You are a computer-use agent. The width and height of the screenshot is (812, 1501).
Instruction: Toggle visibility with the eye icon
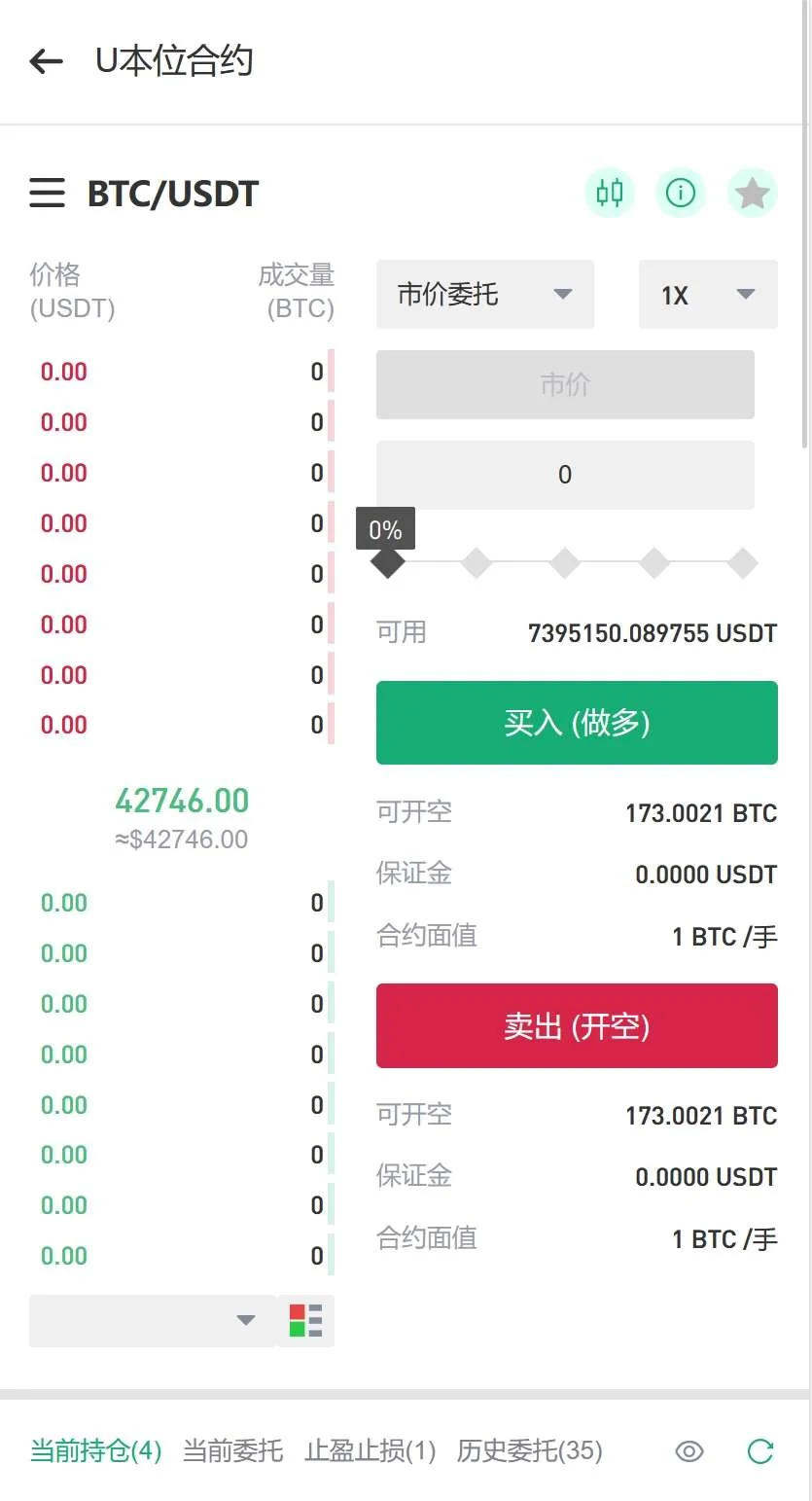[x=689, y=1451]
